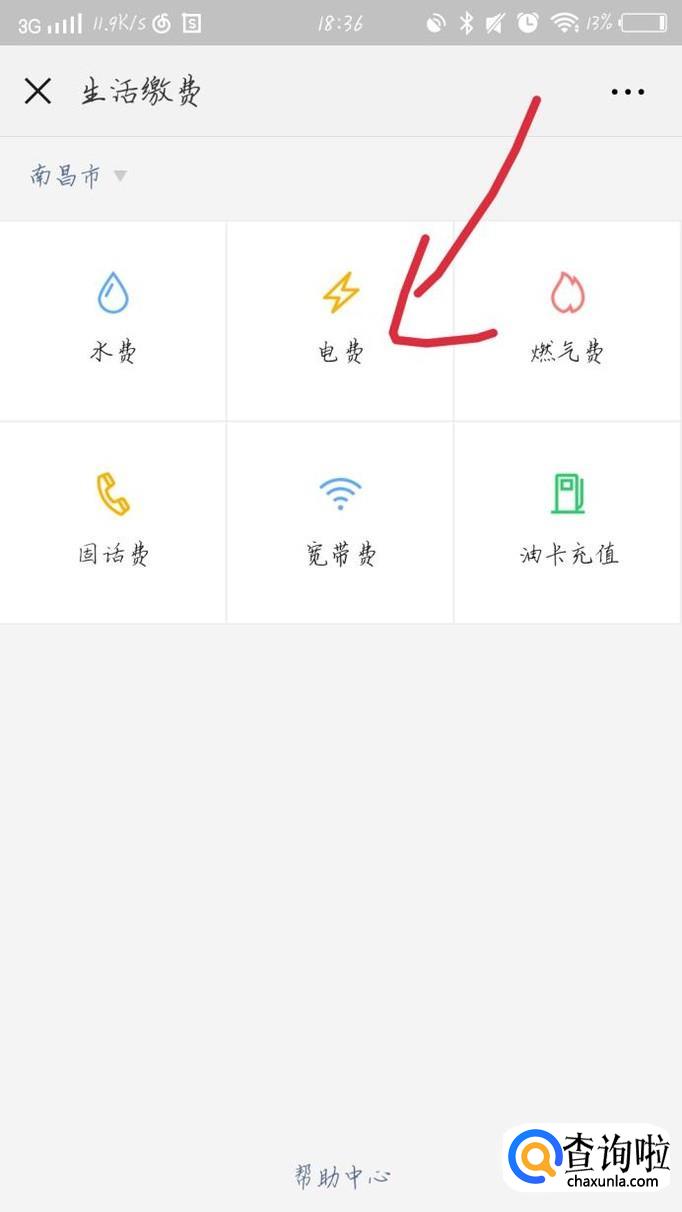Screen dimensions: 682x1212
Task: Open 水费 water bill payment
Action: click(x=113, y=321)
